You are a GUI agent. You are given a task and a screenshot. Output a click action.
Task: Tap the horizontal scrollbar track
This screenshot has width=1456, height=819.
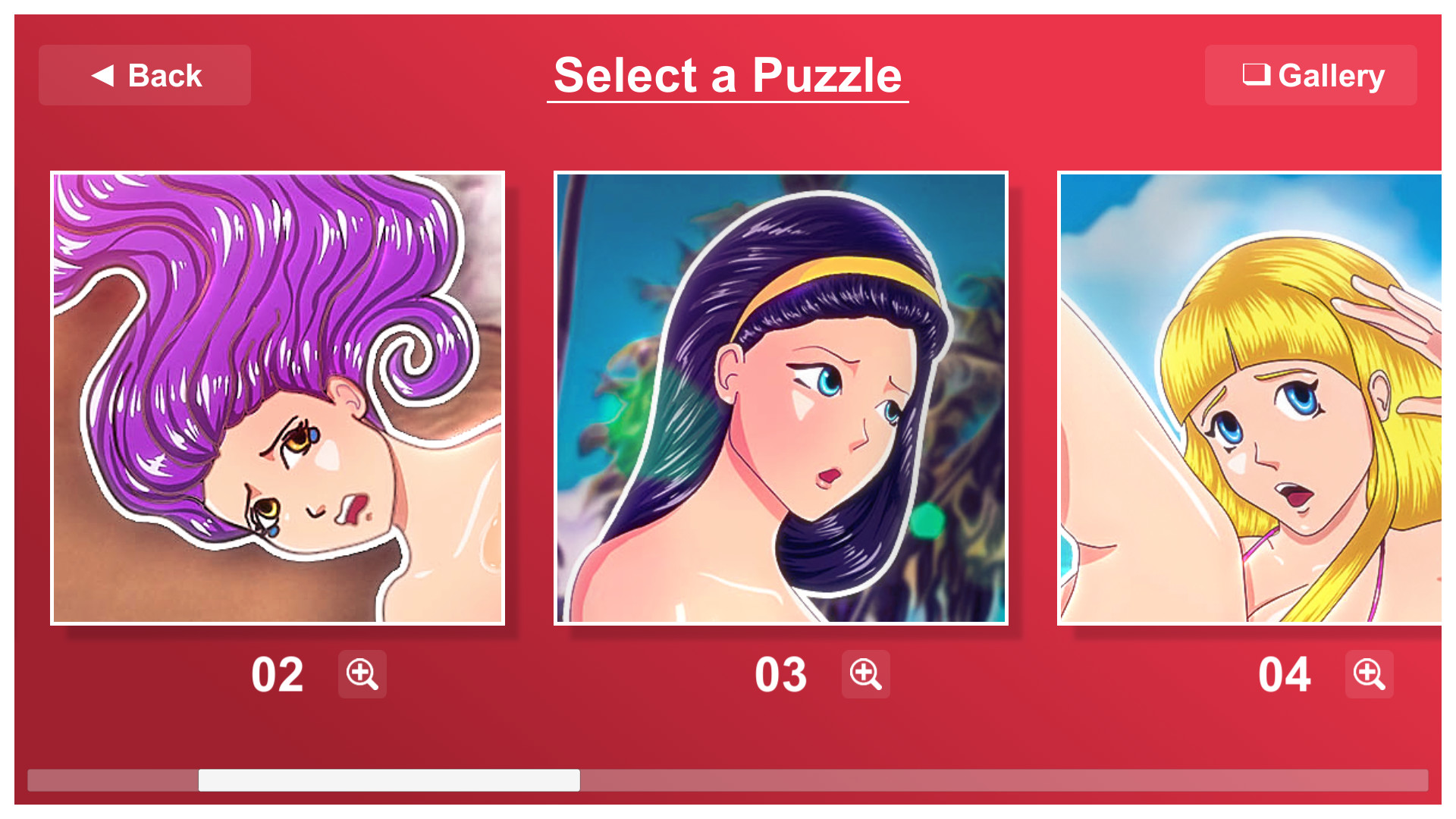click(986, 780)
